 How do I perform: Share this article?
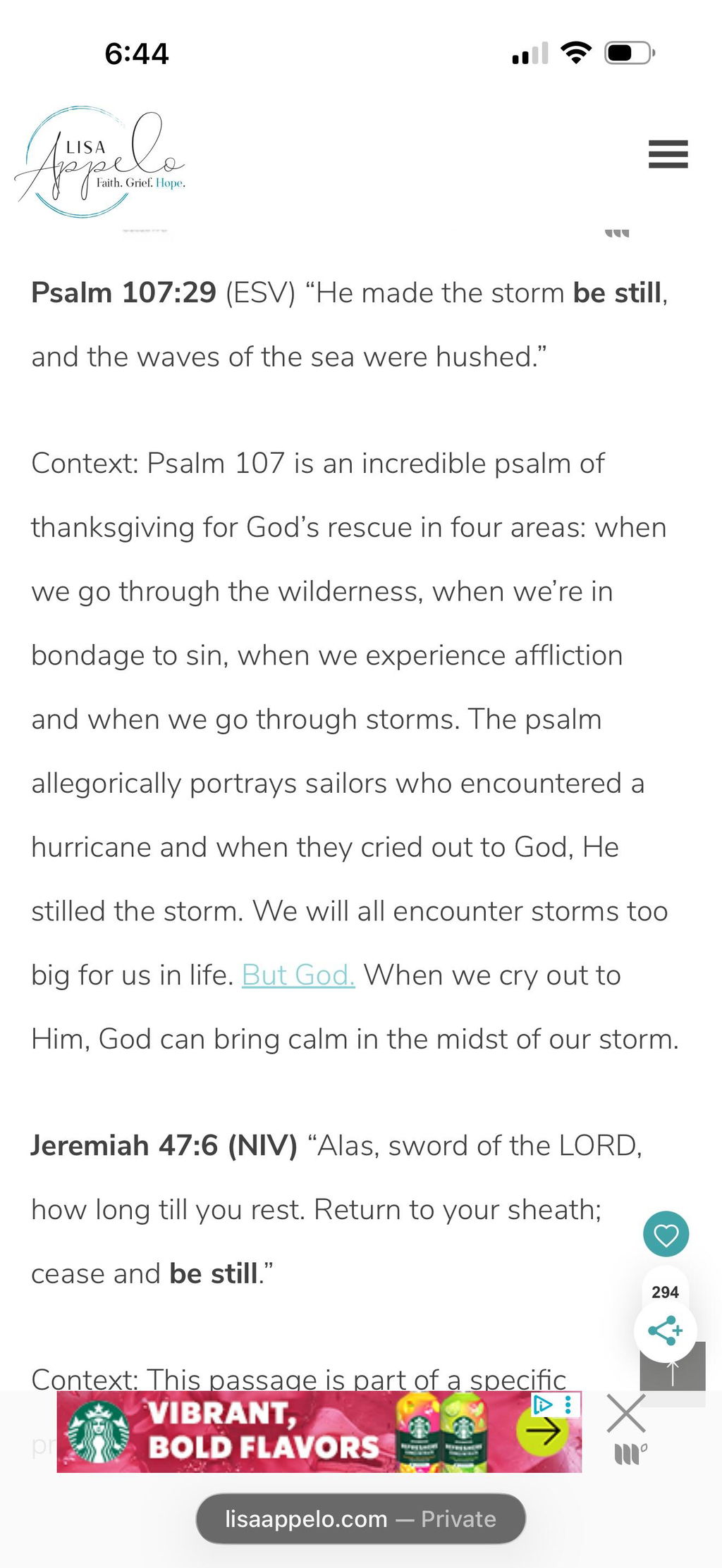click(665, 1331)
